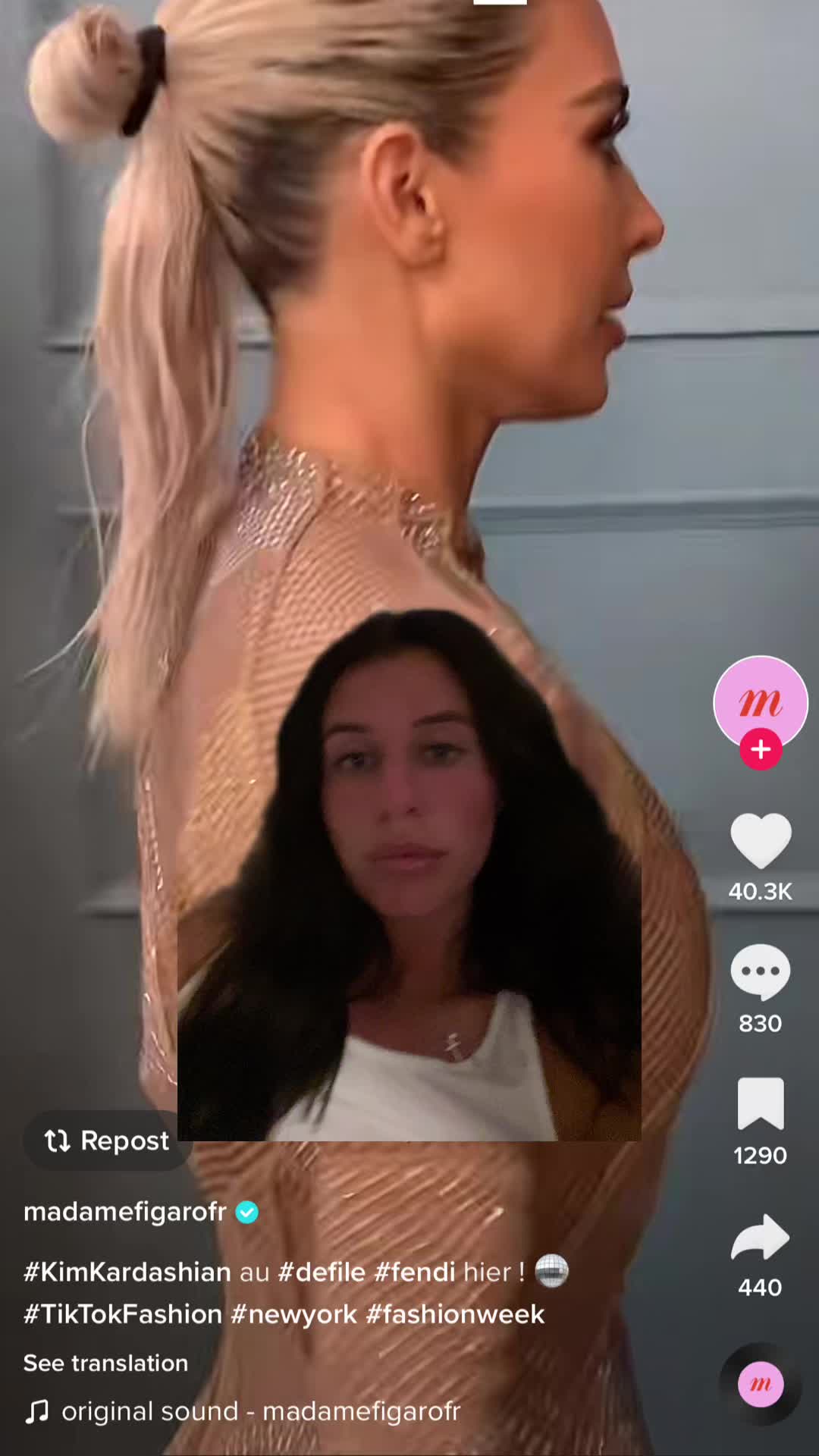
Task: Open the #fashionweek hashtag
Action: point(455,1314)
